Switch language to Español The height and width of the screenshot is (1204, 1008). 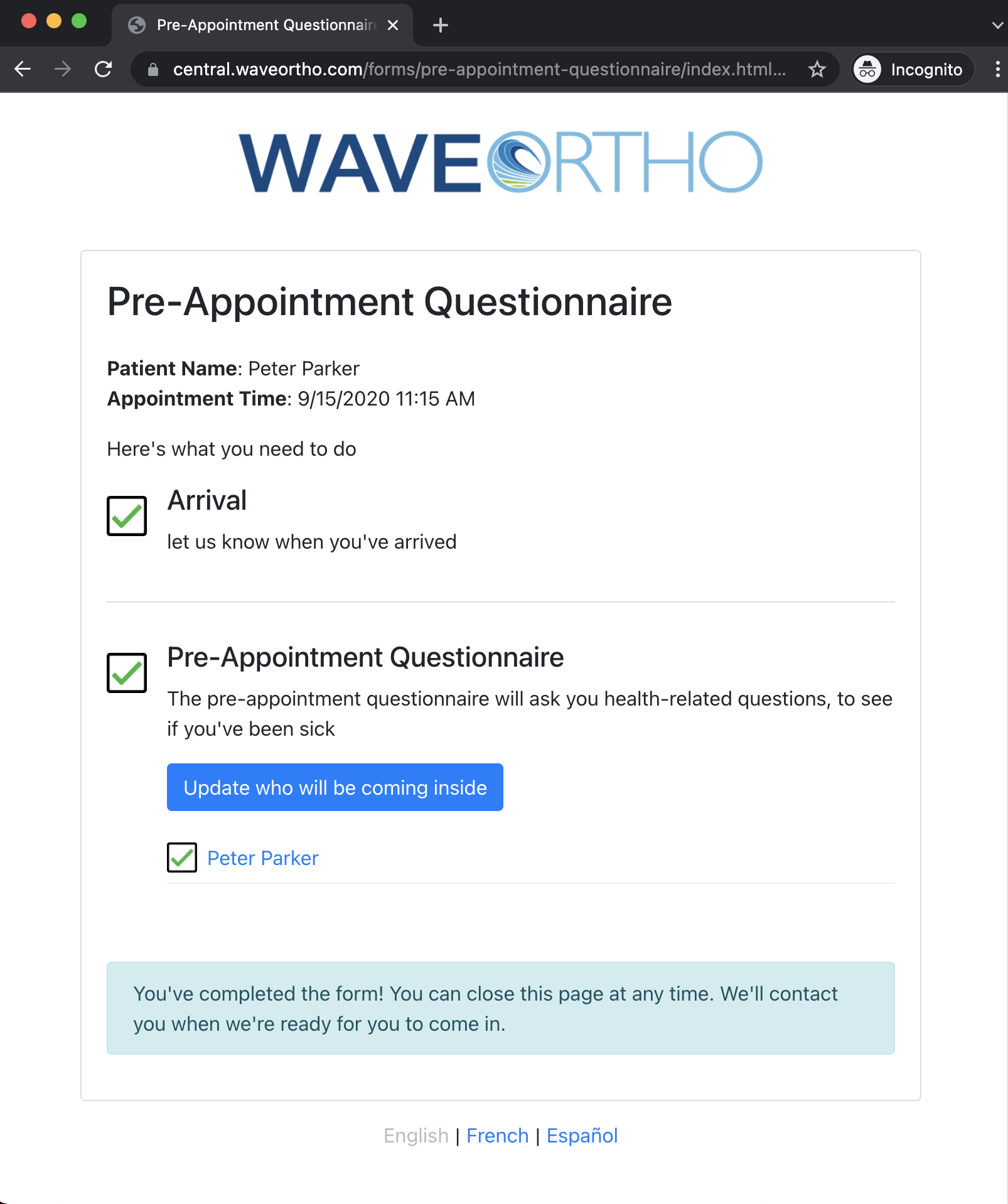582,1136
